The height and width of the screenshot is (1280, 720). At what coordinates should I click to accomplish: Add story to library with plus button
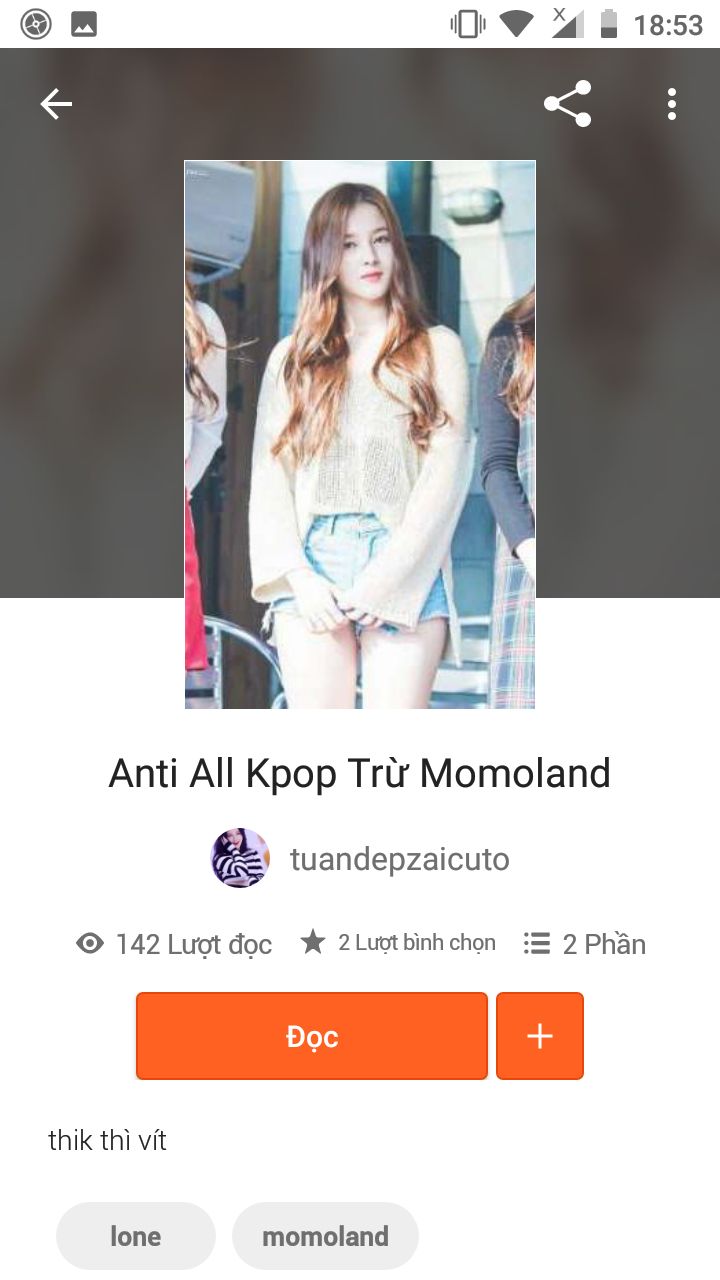[540, 1036]
